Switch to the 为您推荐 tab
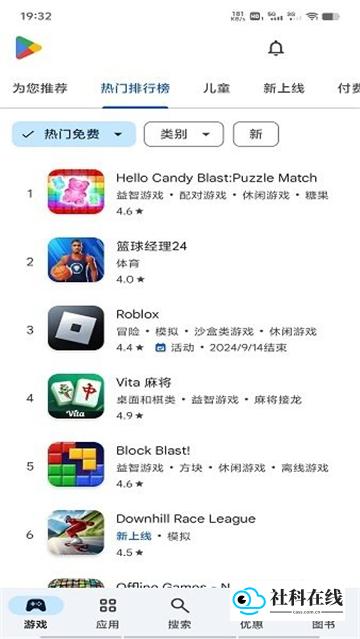360x639 pixels. pos(40,88)
